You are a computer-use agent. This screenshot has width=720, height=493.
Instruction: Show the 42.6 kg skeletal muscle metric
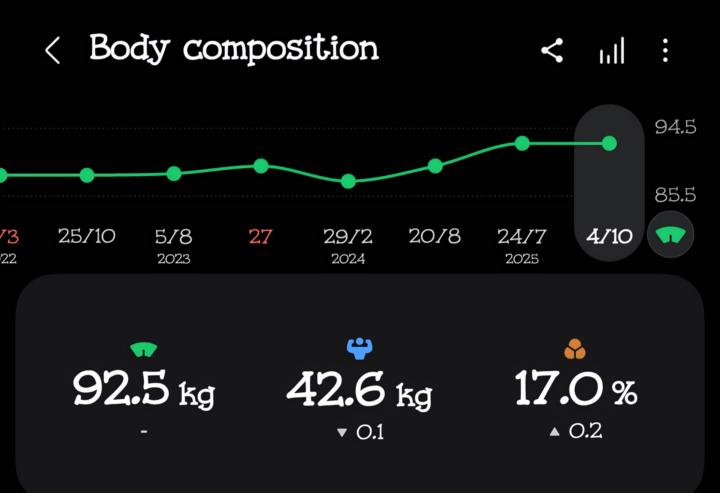(359, 389)
